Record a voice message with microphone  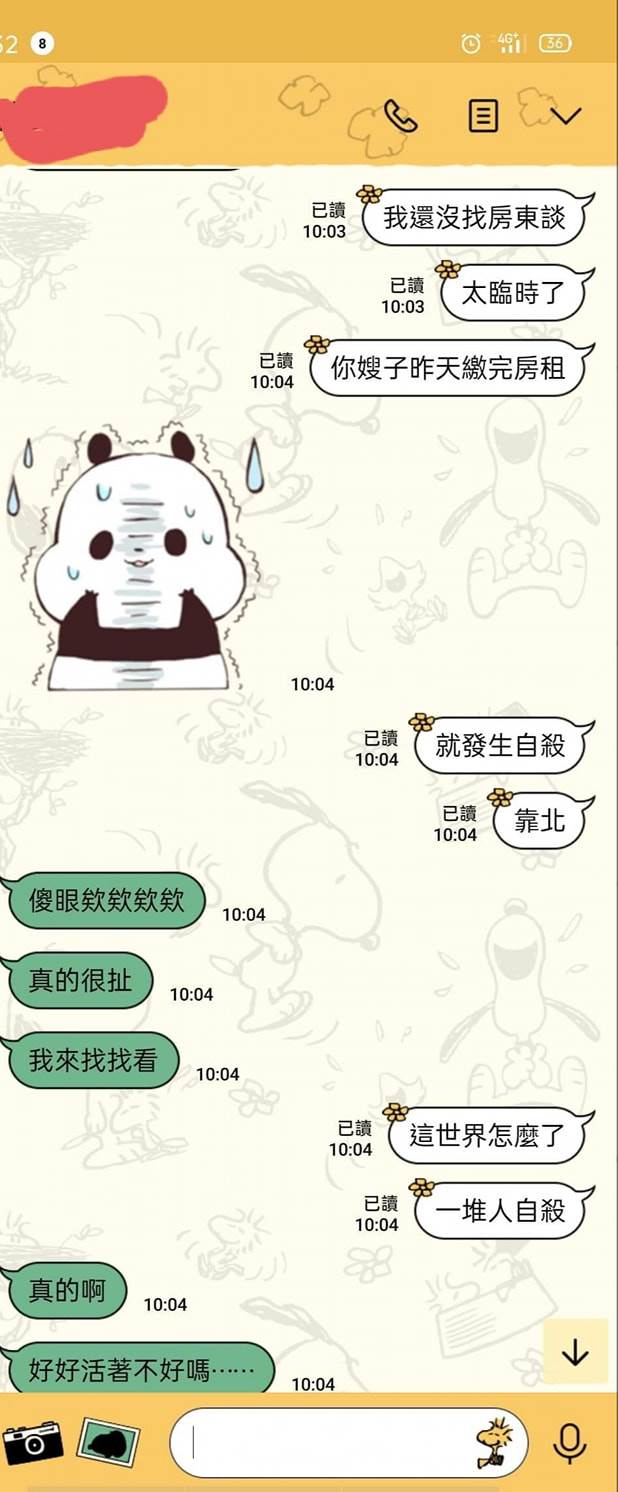(570, 1441)
